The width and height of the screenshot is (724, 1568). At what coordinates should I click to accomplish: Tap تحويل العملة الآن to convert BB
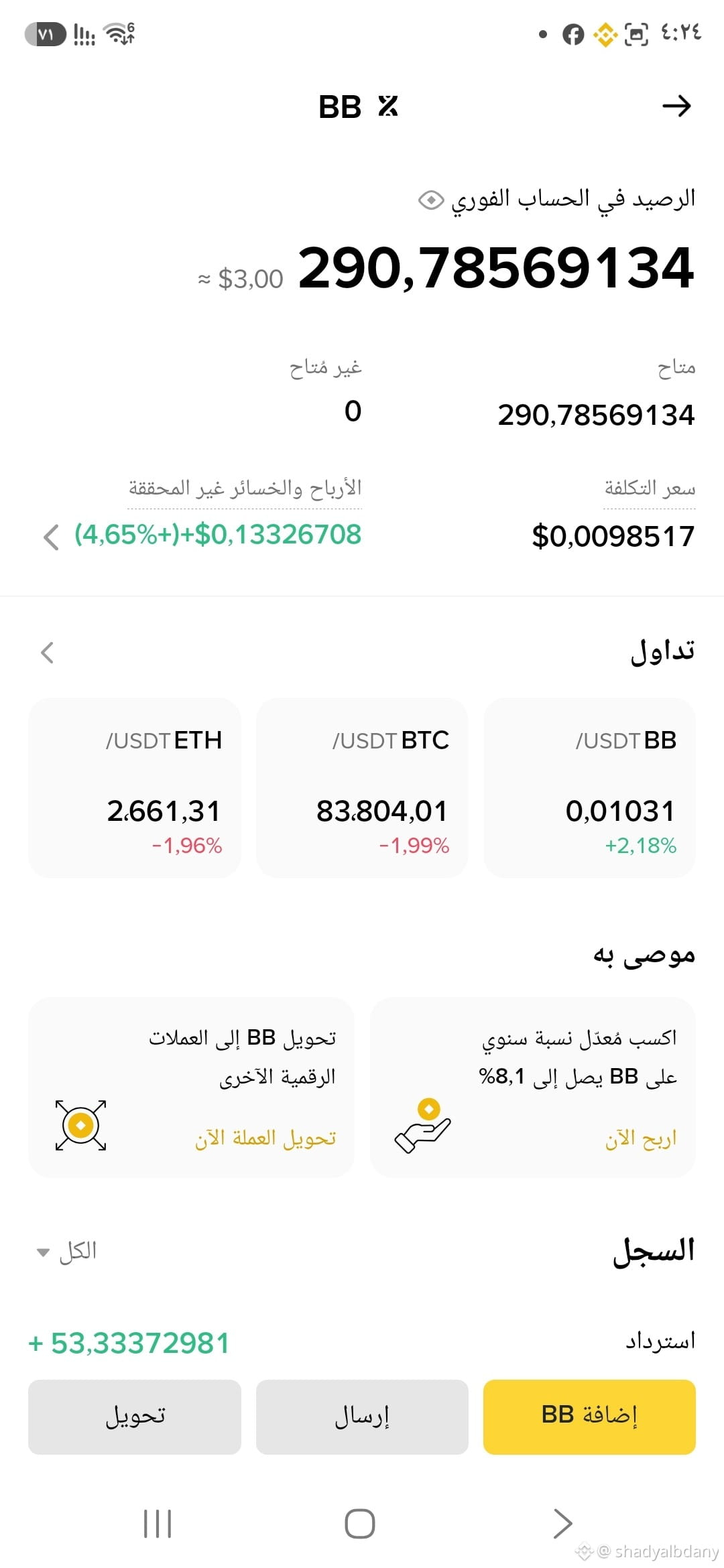click(x=265, y=1138)
